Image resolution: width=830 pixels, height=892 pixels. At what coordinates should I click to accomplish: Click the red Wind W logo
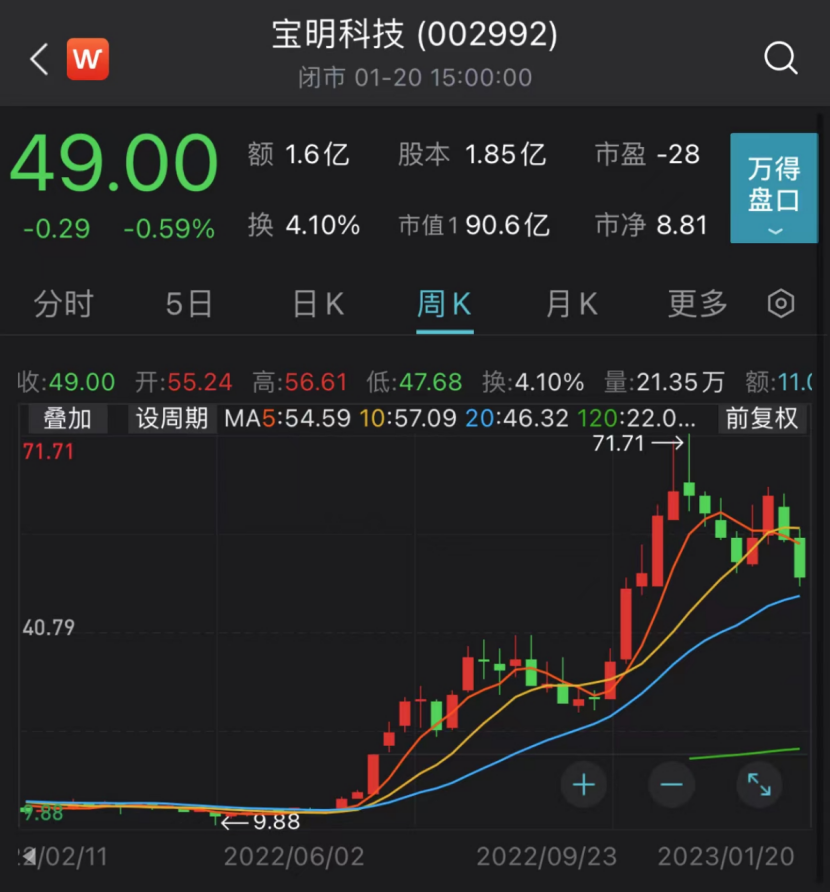87,59
